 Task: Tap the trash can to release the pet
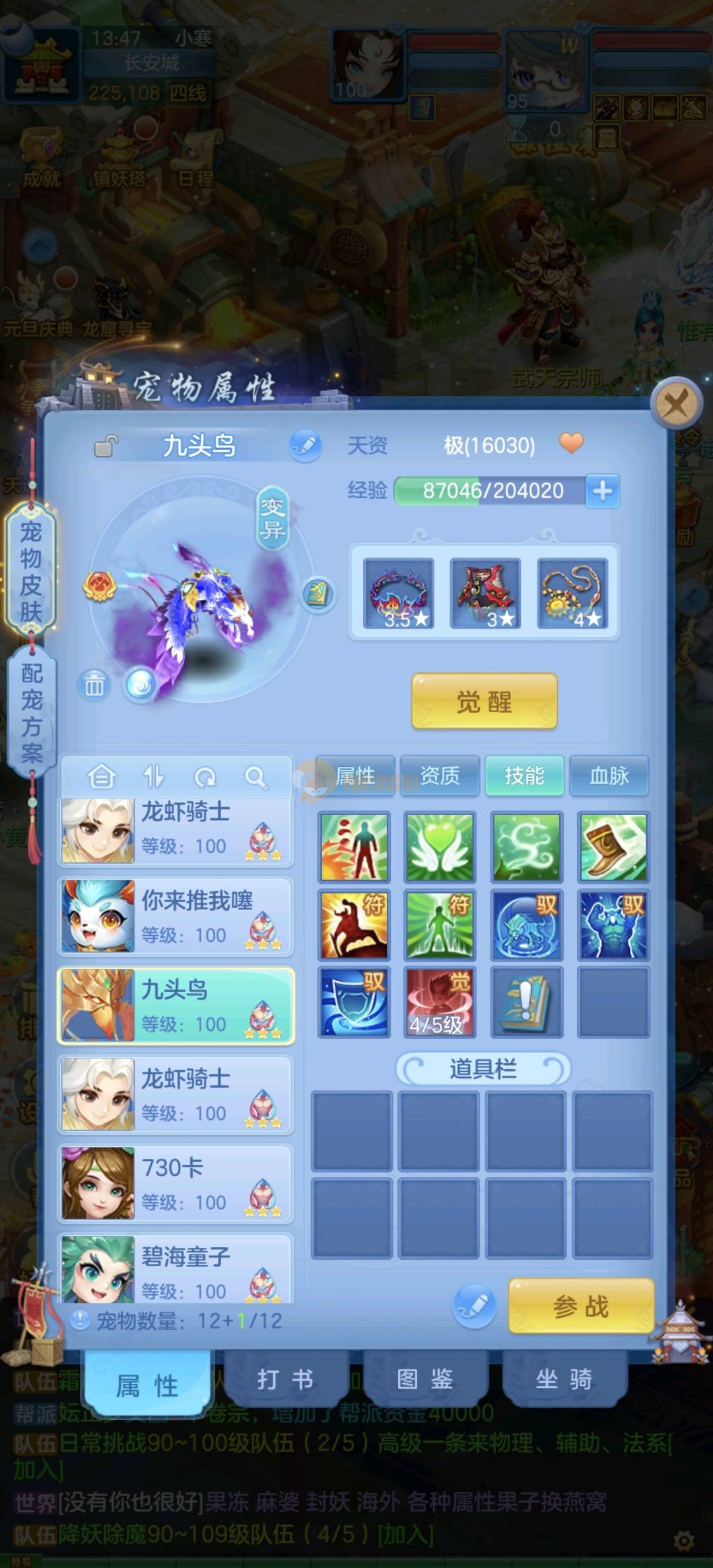tap(94, 685)
